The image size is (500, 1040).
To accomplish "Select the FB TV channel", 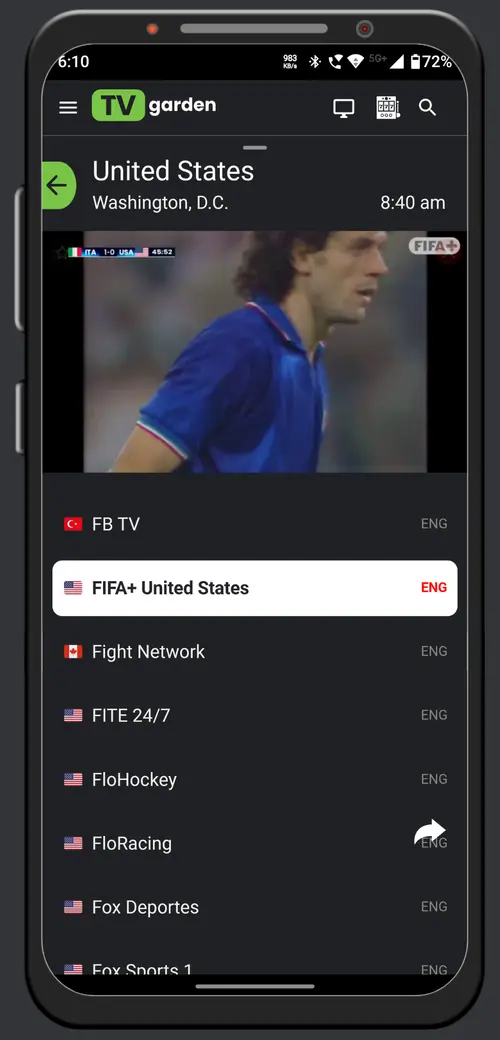I will (x=255, y=524).
